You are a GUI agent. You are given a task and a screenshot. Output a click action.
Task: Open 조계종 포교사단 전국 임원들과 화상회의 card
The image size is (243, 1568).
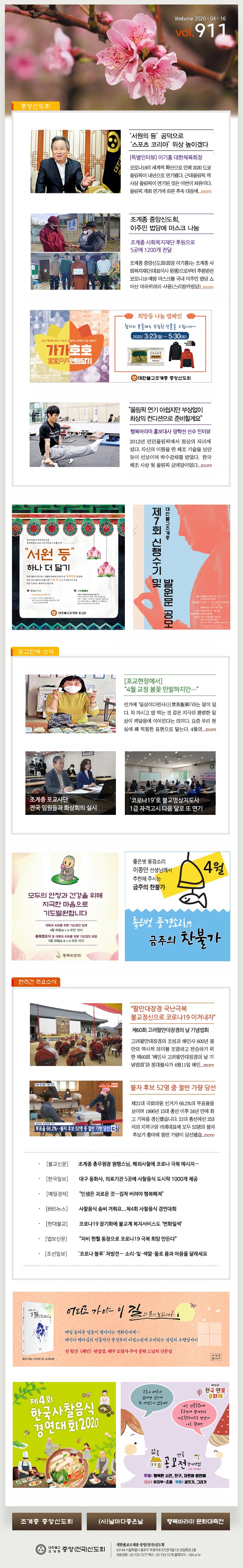coord(70,783)
